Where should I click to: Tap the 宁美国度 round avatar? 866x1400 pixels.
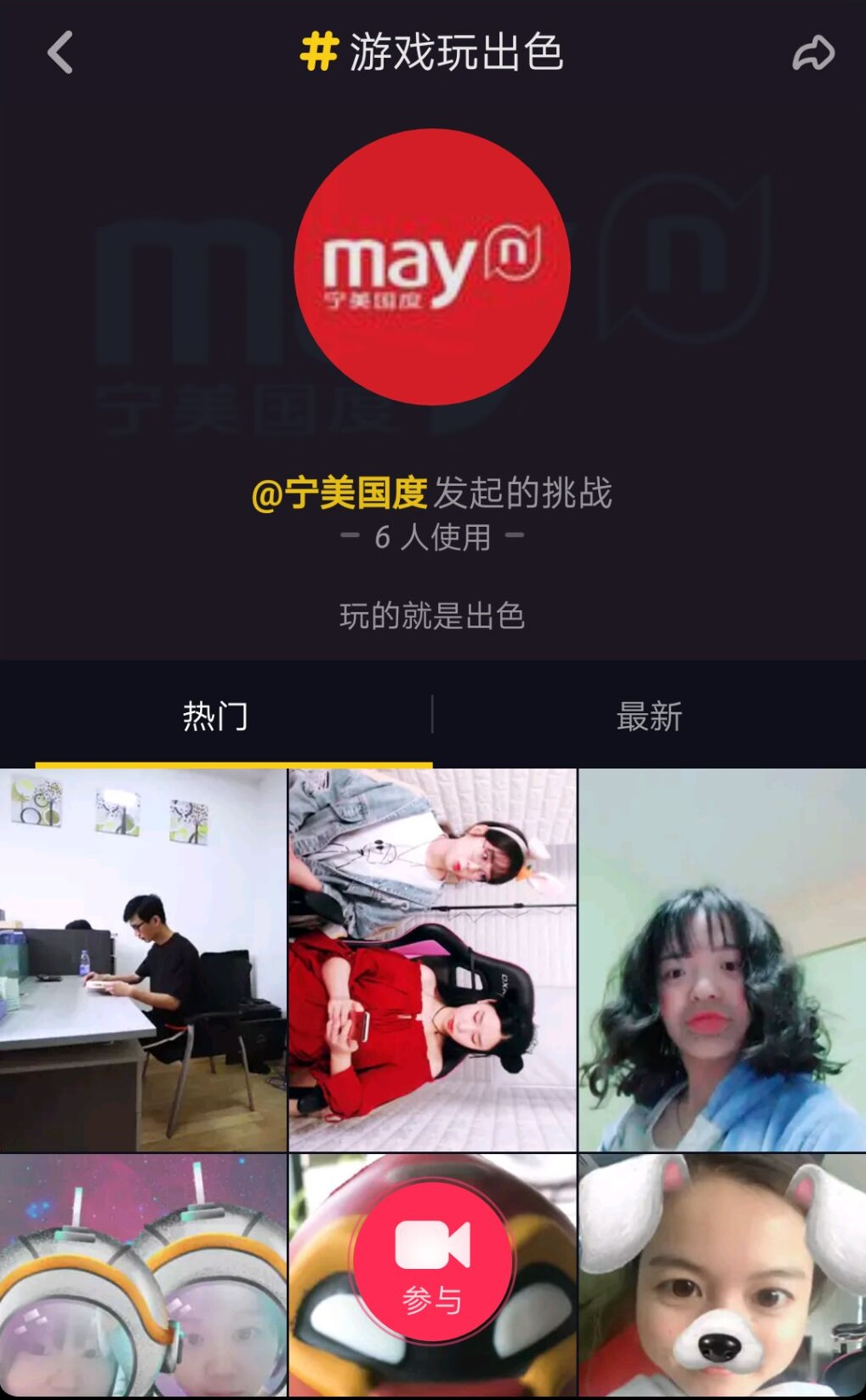click(x=432, y=266)
